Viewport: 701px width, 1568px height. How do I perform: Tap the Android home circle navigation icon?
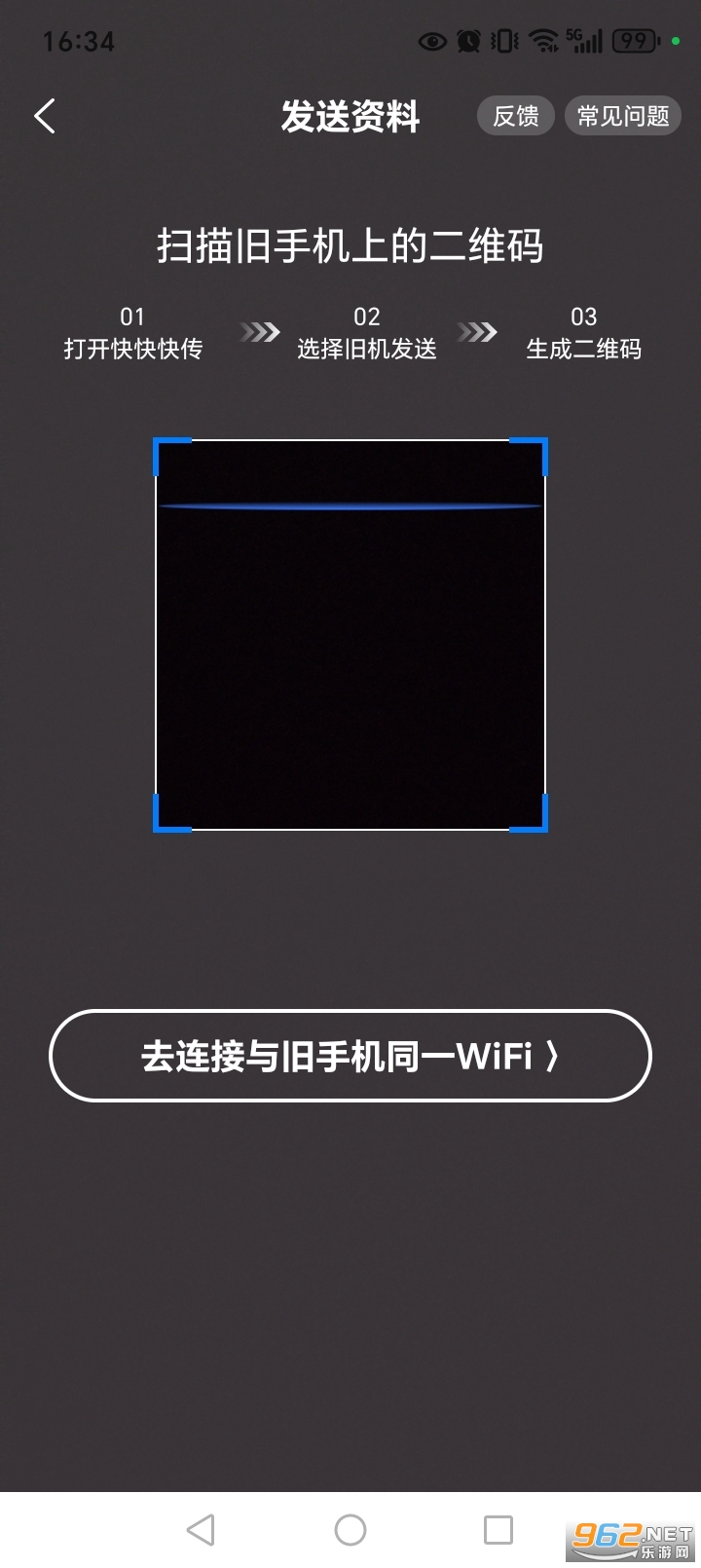[350, 1531]
